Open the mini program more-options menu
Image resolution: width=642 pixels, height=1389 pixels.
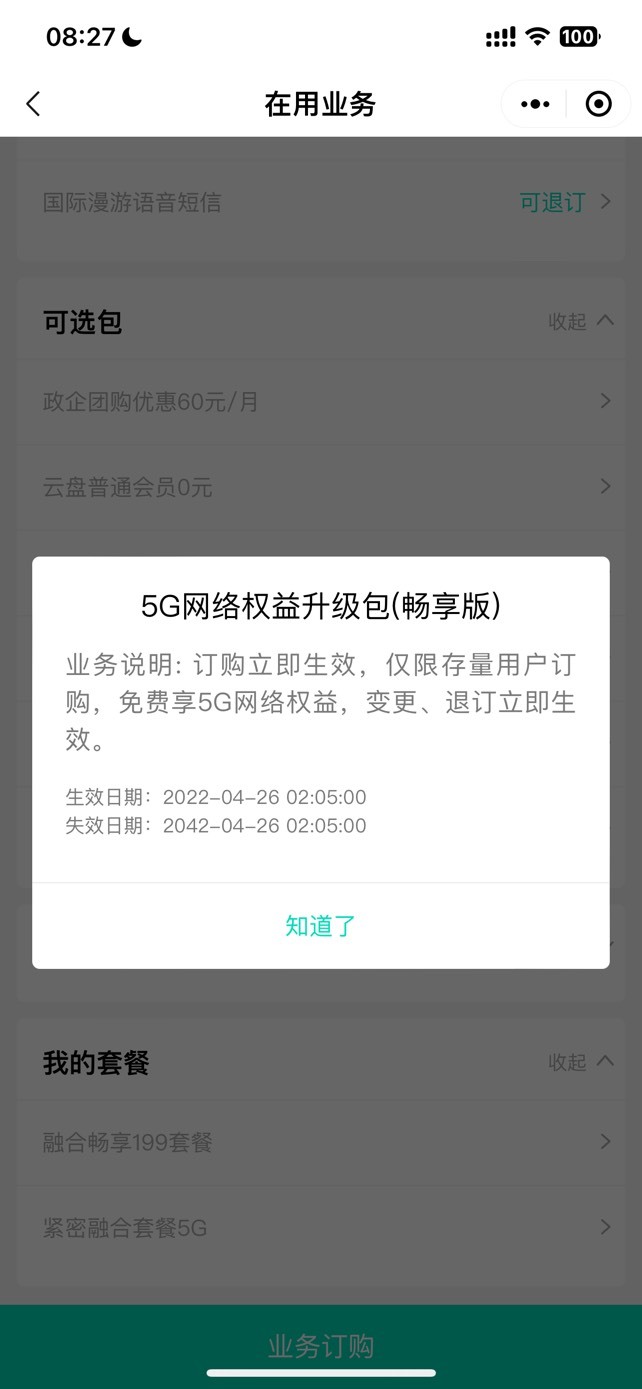[x=535, y=104]
